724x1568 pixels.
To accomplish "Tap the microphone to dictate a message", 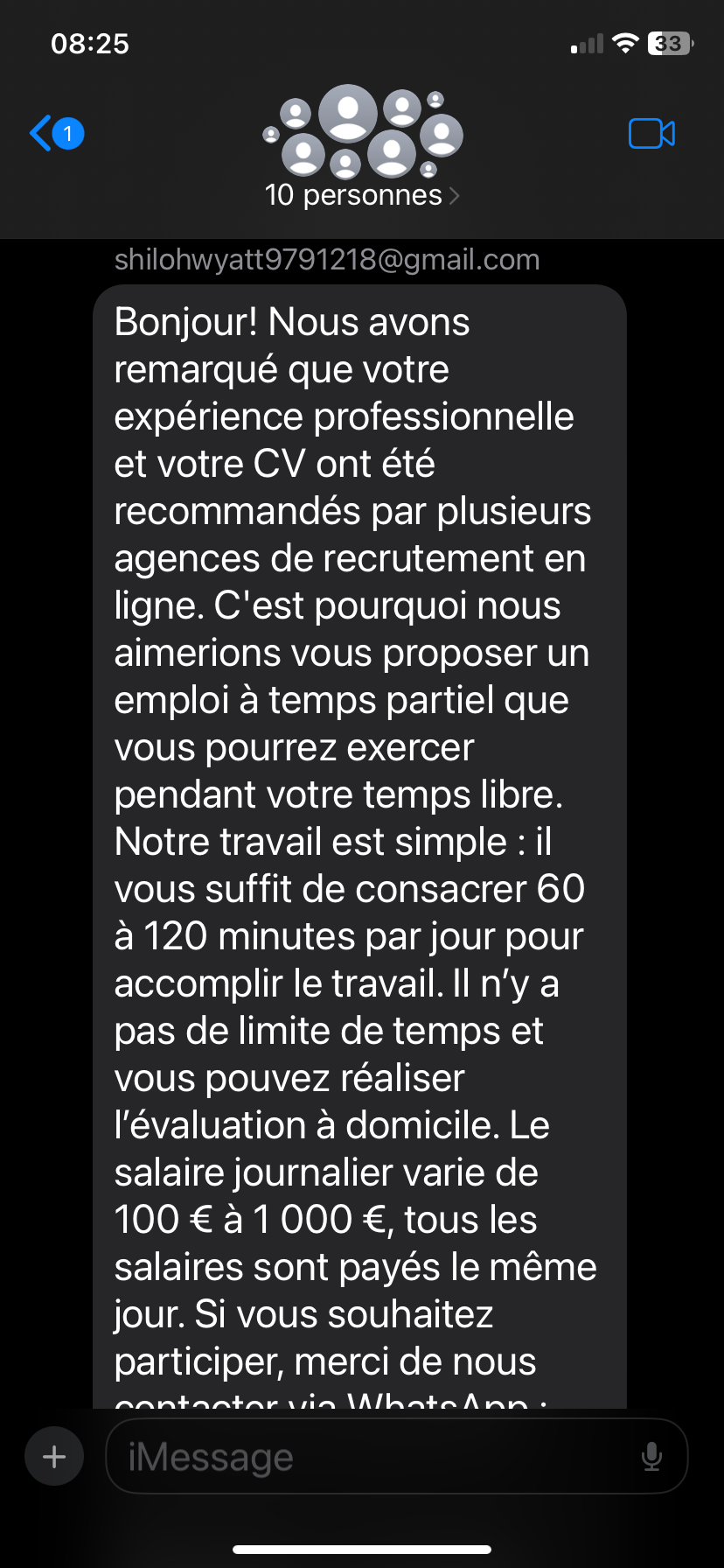I will coord(651,1457).
